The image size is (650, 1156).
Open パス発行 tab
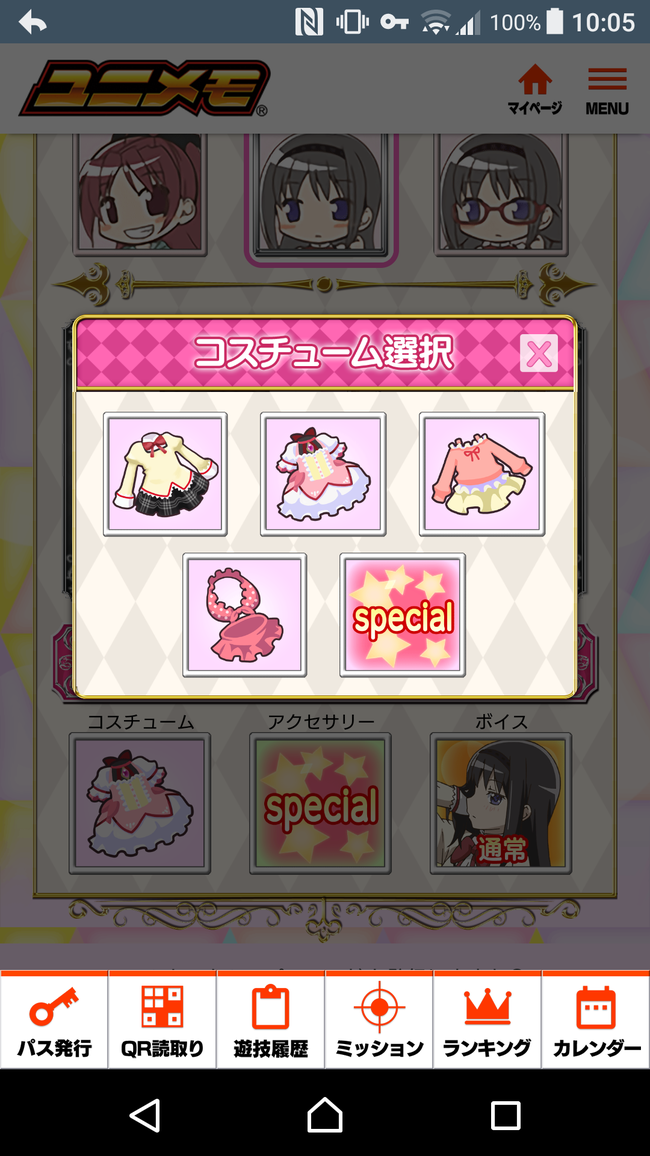coord(54,1020)
